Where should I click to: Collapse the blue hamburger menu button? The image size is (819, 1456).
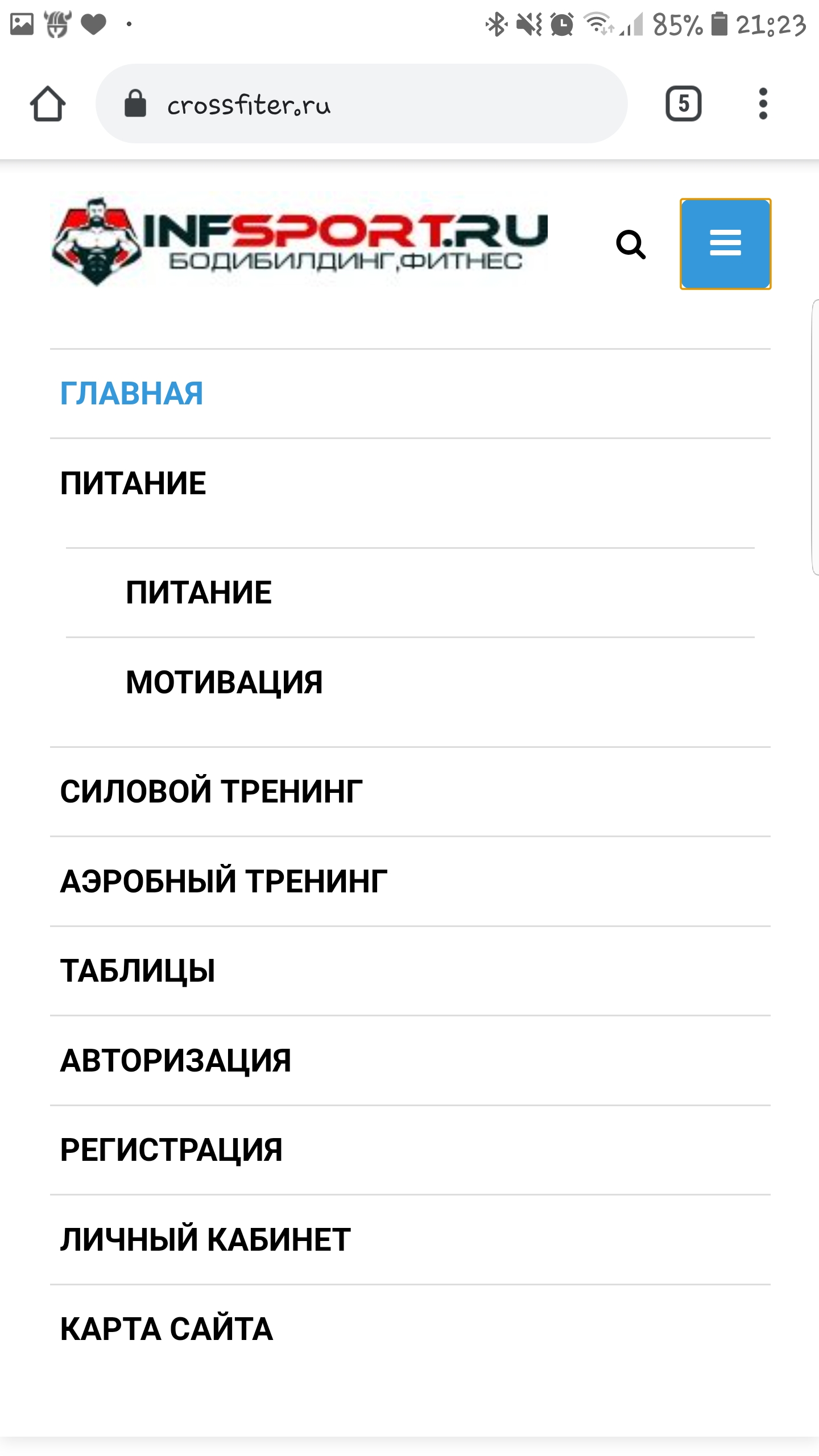coord(725,244)
